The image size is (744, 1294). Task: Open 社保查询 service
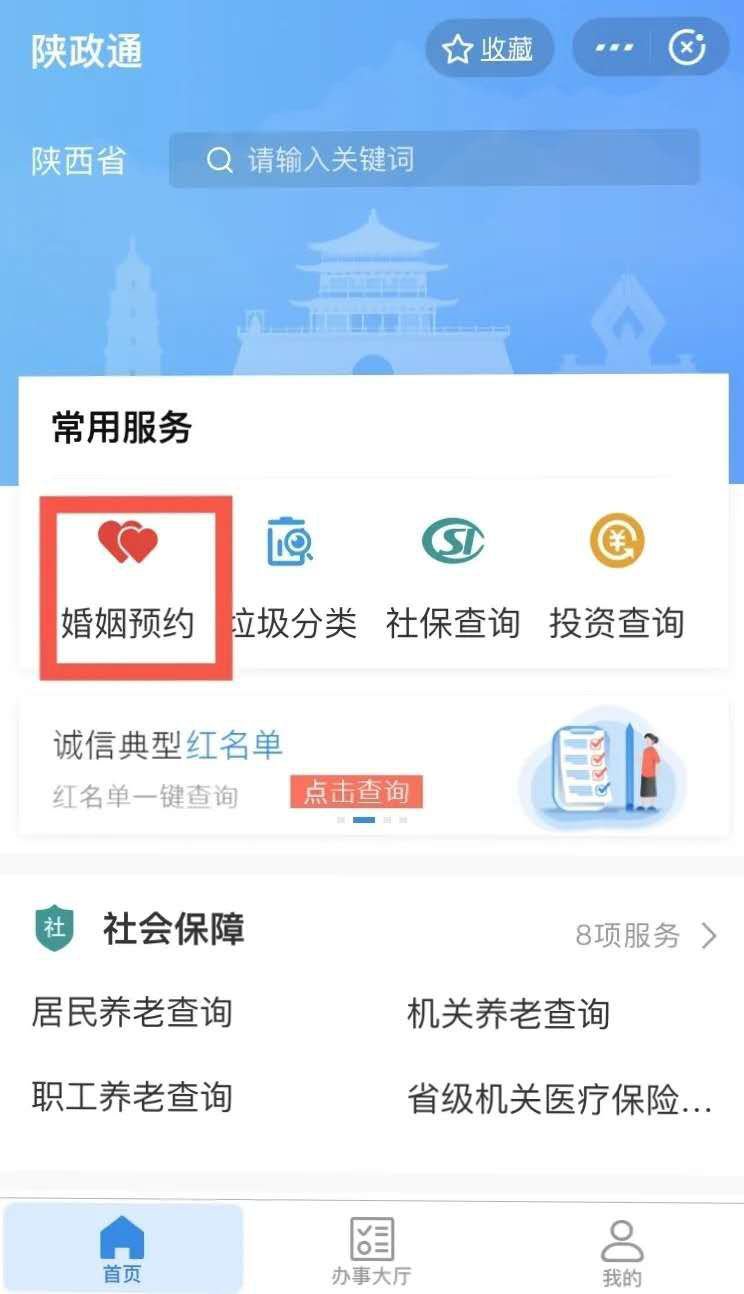pyautogui.click(x=453, y=580)
